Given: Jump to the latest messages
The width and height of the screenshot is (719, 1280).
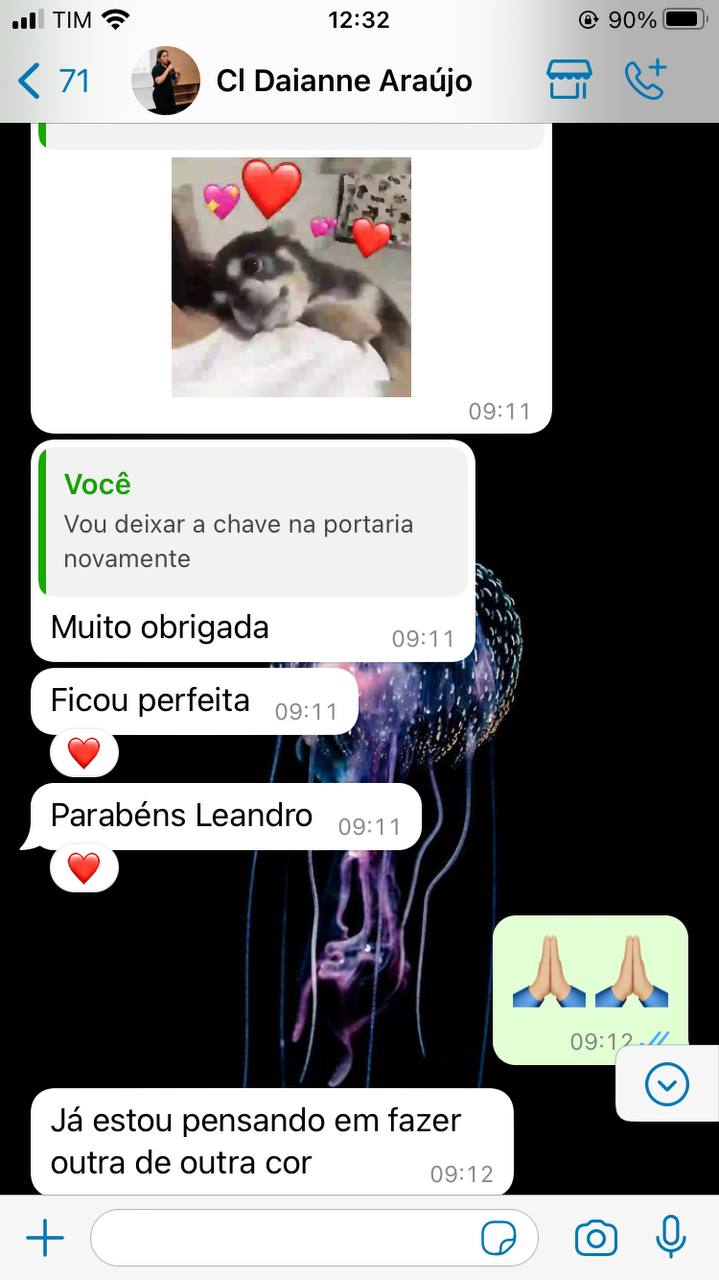Looking at the screenshot, I should (x=667, y=1084).
